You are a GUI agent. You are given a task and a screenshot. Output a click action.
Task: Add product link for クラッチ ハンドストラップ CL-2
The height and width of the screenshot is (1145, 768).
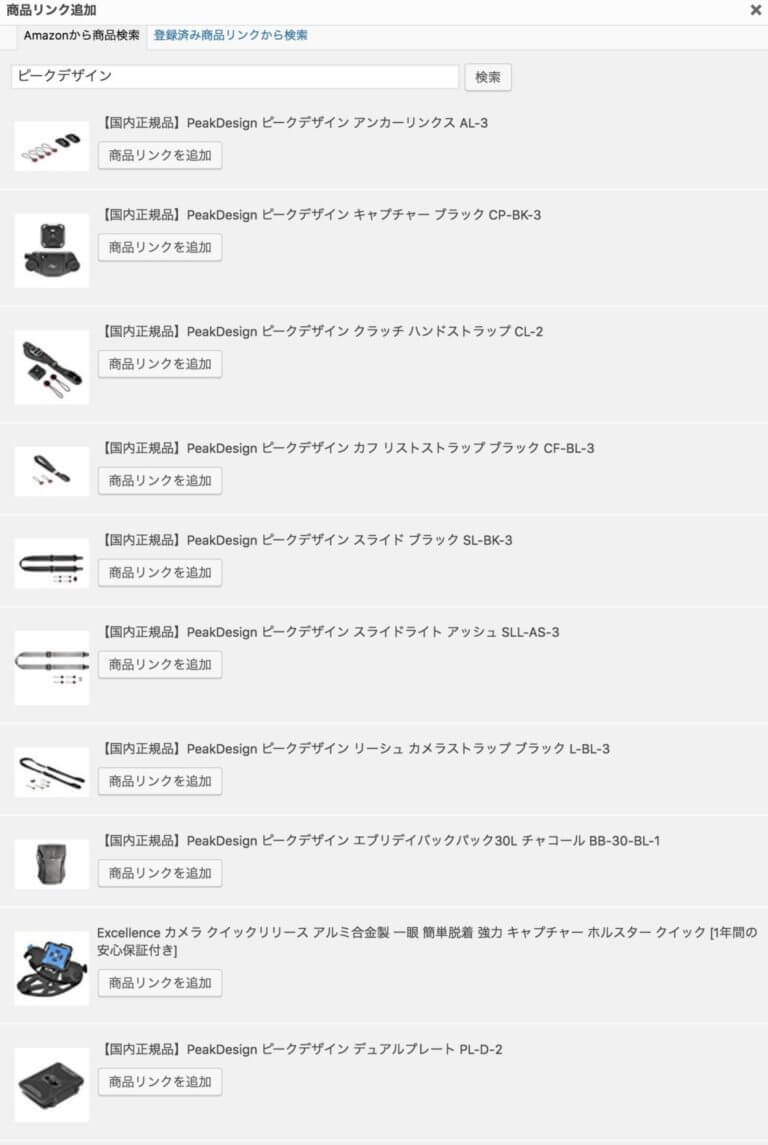(x=160, y=364)
